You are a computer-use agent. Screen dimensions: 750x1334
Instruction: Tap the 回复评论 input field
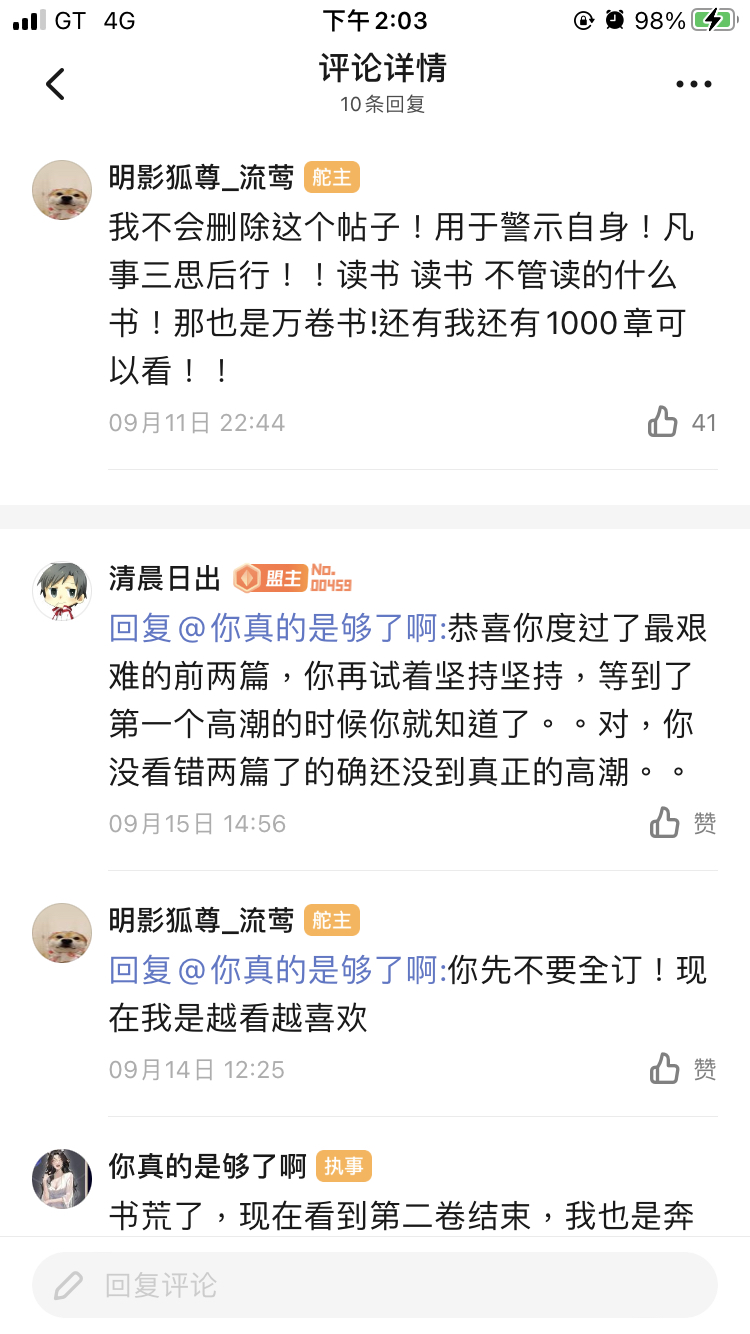click(375, 1285)
